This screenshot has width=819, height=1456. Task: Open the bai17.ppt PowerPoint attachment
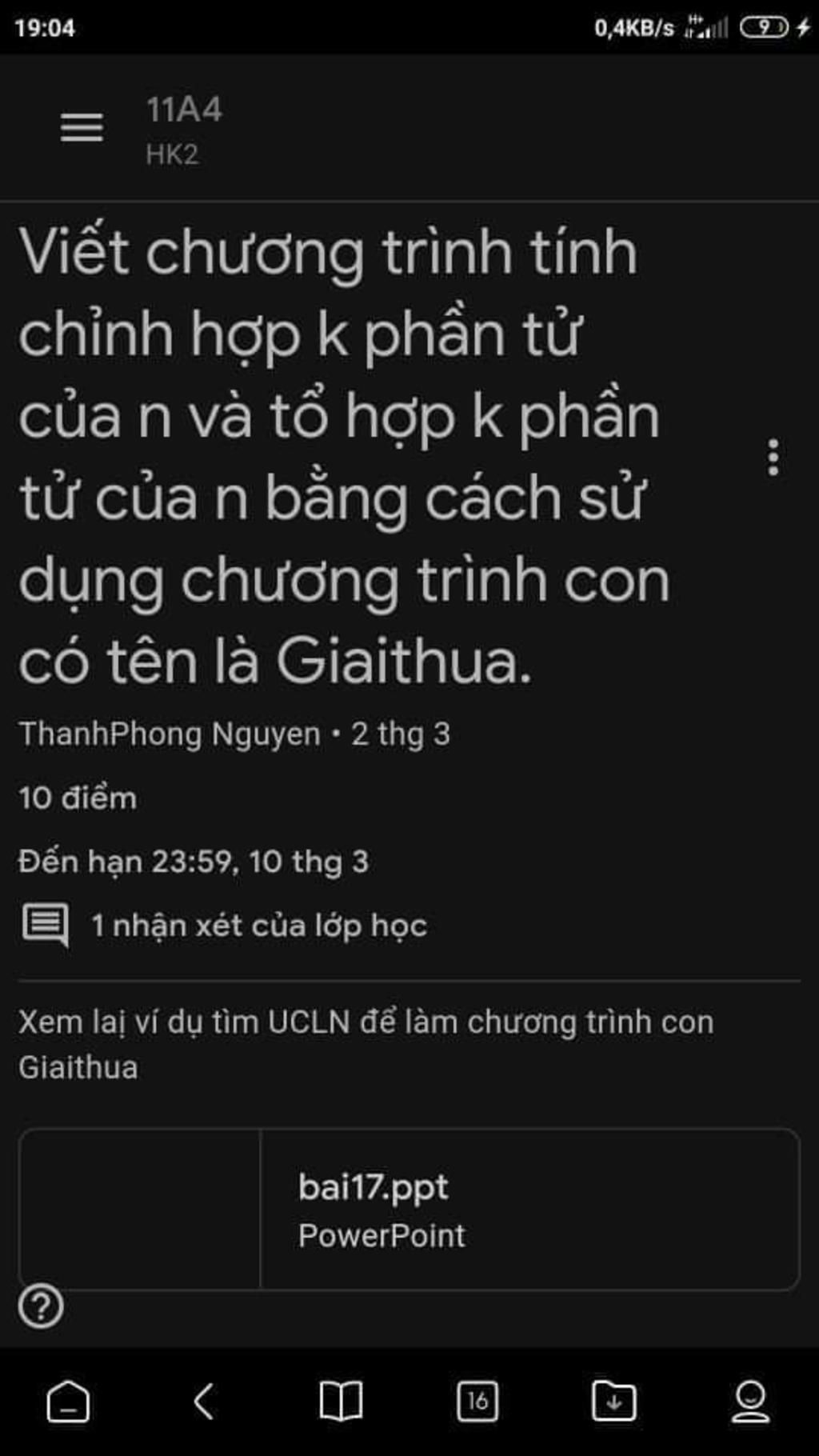409,1209
